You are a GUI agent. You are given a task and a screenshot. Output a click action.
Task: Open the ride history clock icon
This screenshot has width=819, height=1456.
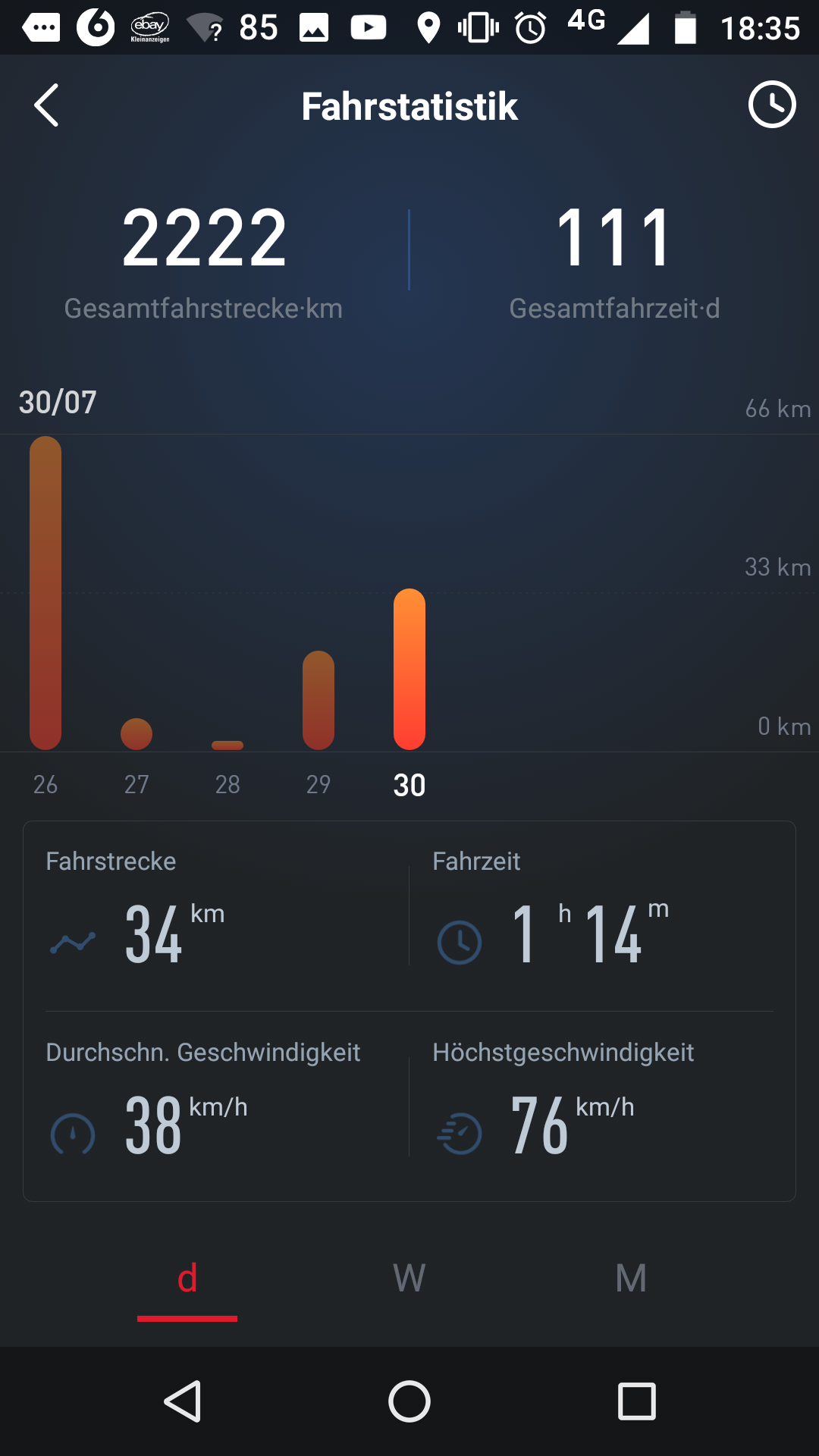[x=771, y=105]
